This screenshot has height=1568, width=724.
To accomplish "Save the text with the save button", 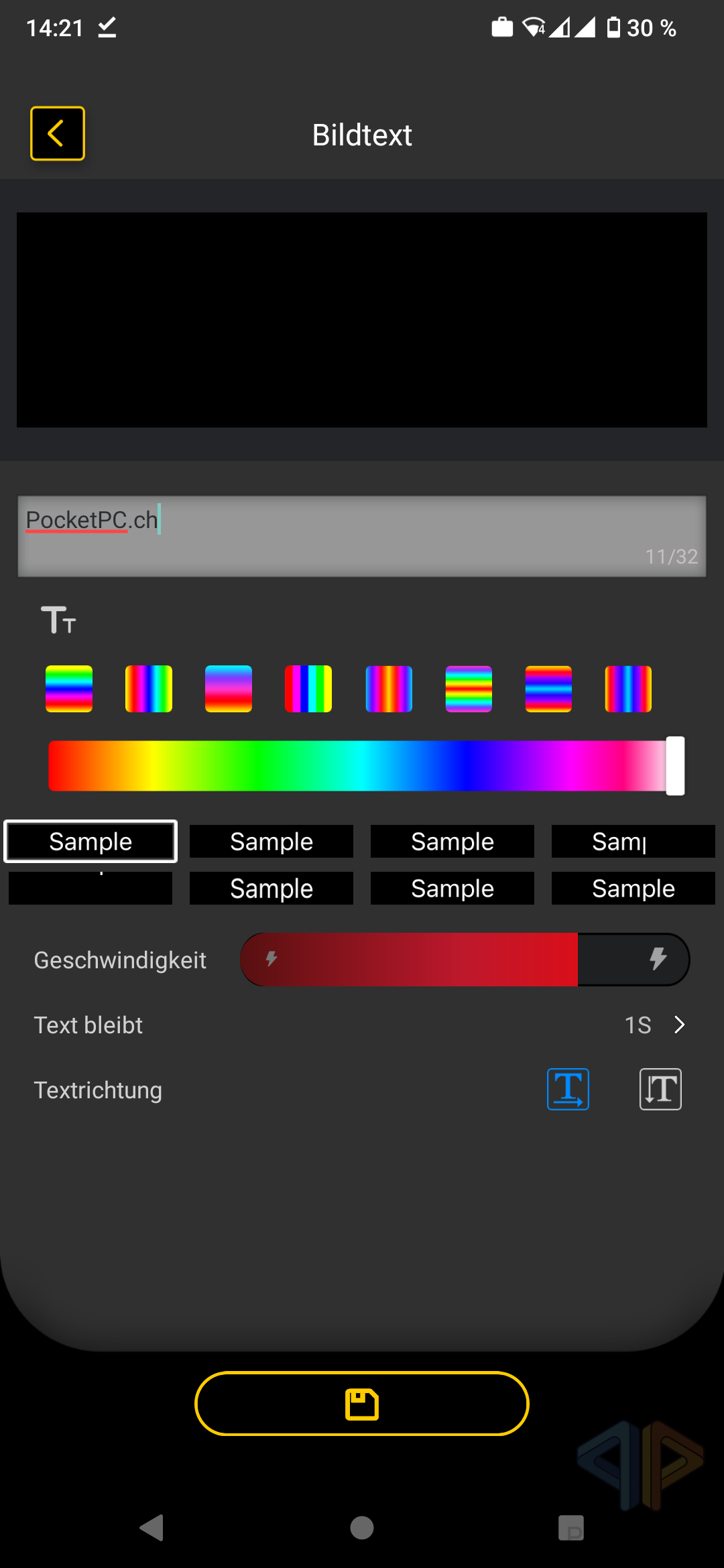I will click(x=362, y=1404).
